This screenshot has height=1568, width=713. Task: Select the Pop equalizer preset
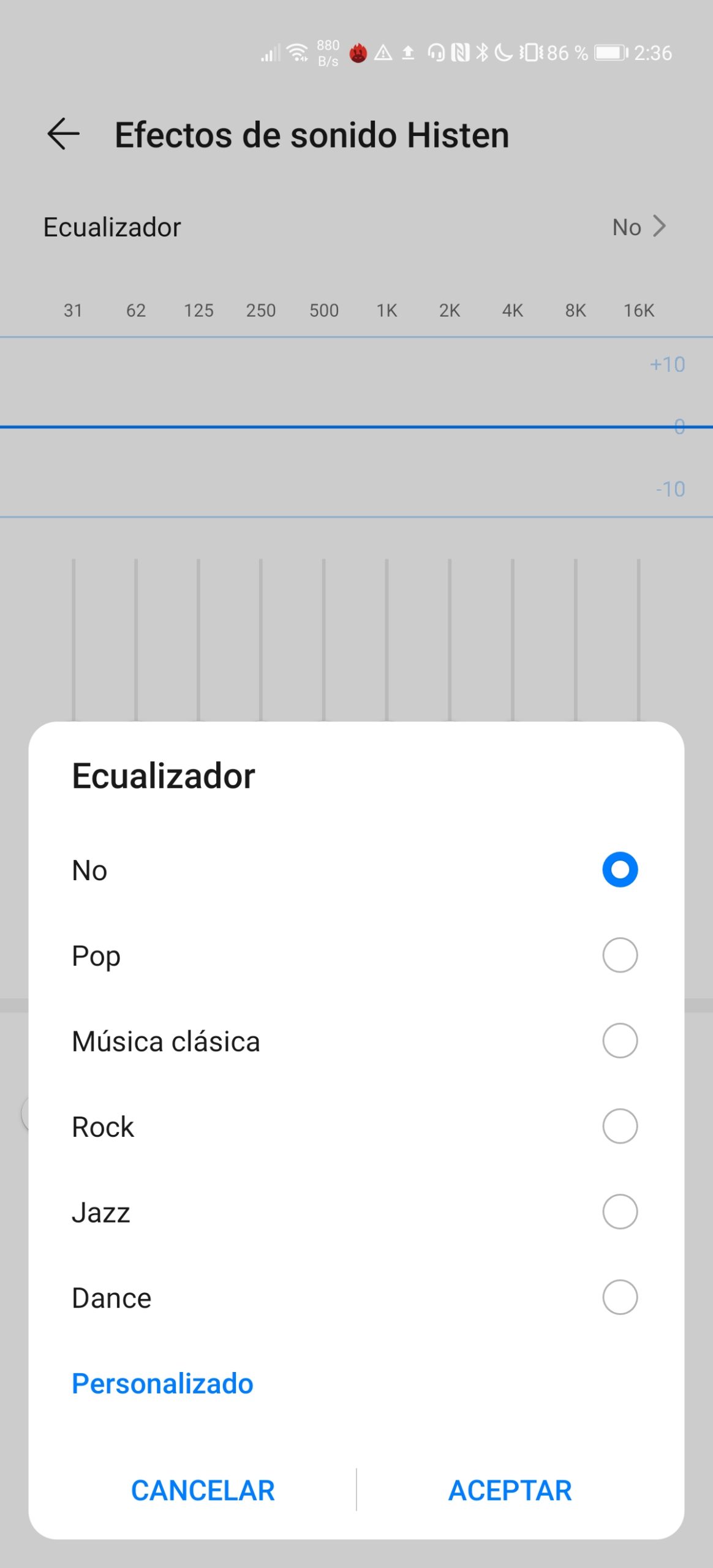(356, 956)
